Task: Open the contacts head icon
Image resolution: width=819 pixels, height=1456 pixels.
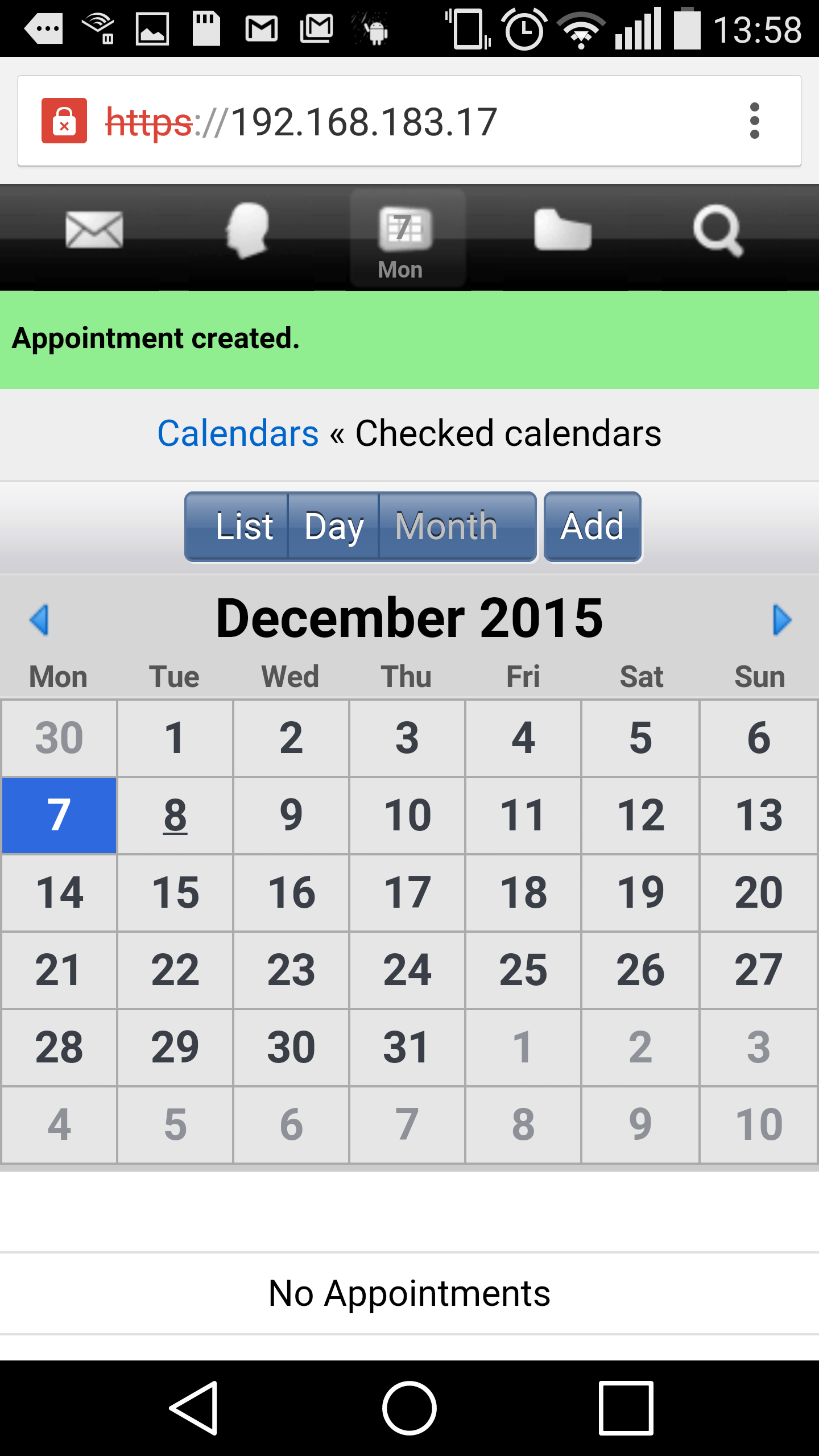Action: pyautogui.click(x=247, y=230)
